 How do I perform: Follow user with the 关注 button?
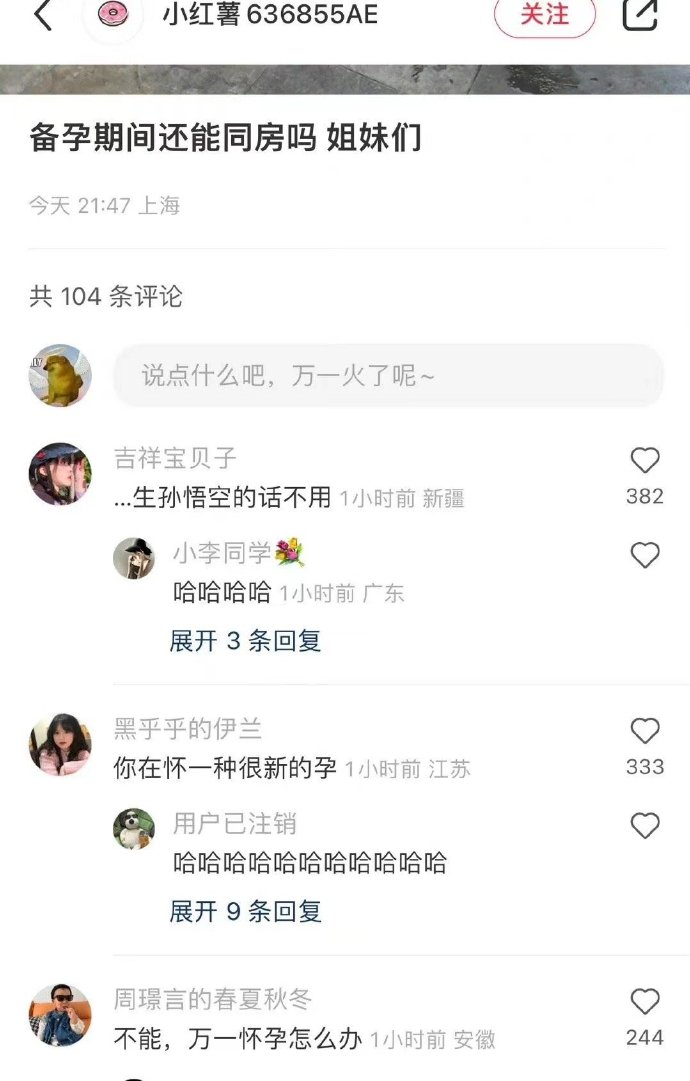click(544, 15)
